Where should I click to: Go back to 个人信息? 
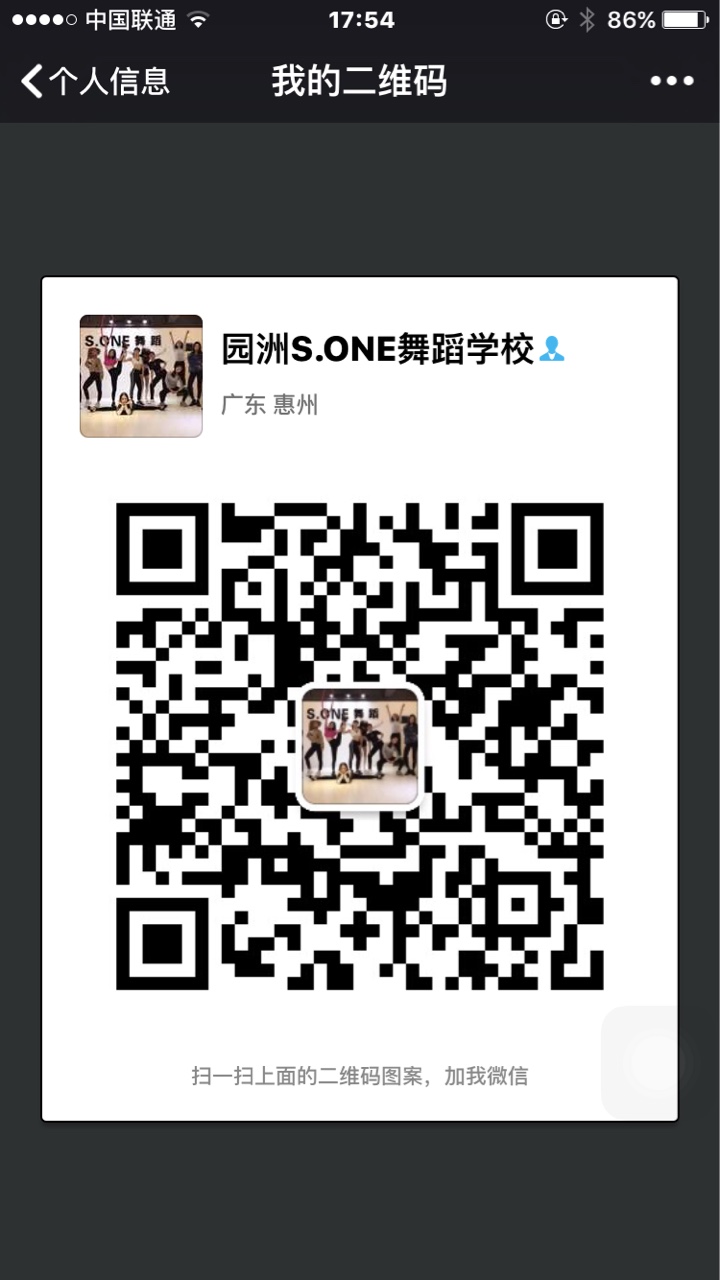95,82
